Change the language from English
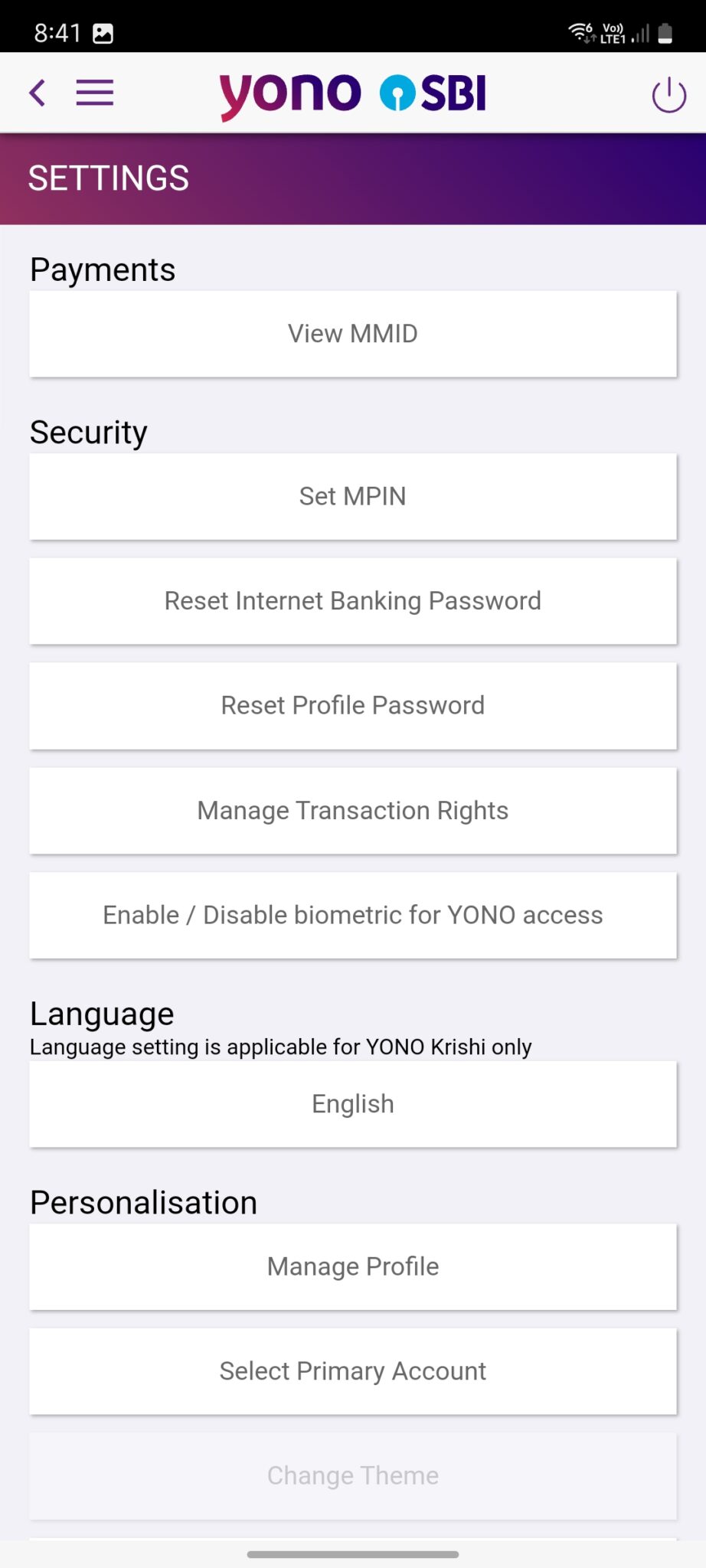 (352, 1103)
